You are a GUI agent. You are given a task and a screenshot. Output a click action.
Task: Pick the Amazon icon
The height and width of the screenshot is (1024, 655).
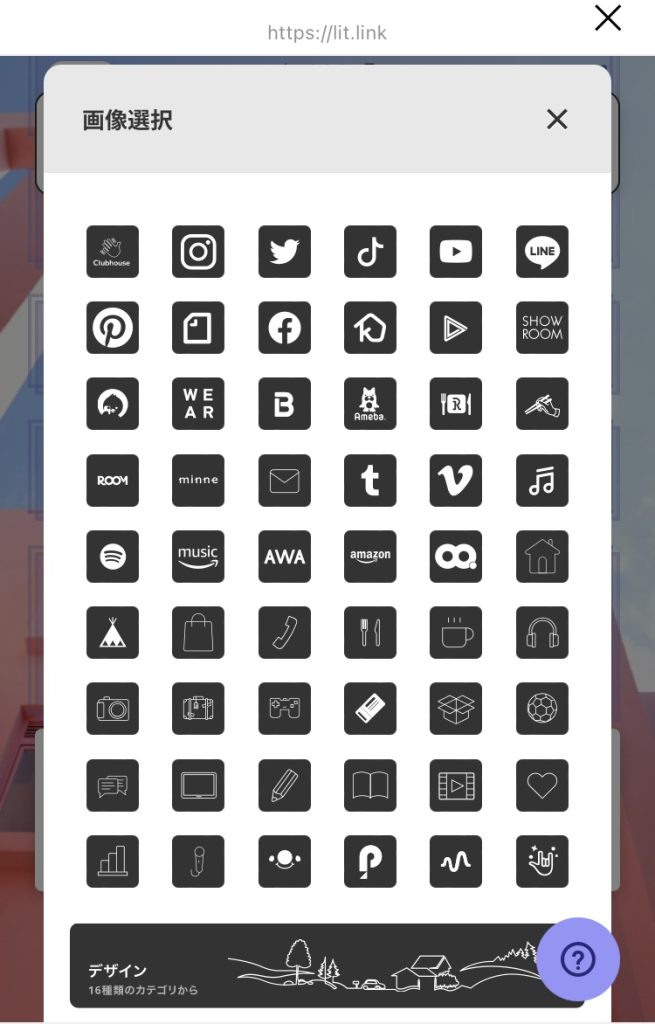(370, 557)
